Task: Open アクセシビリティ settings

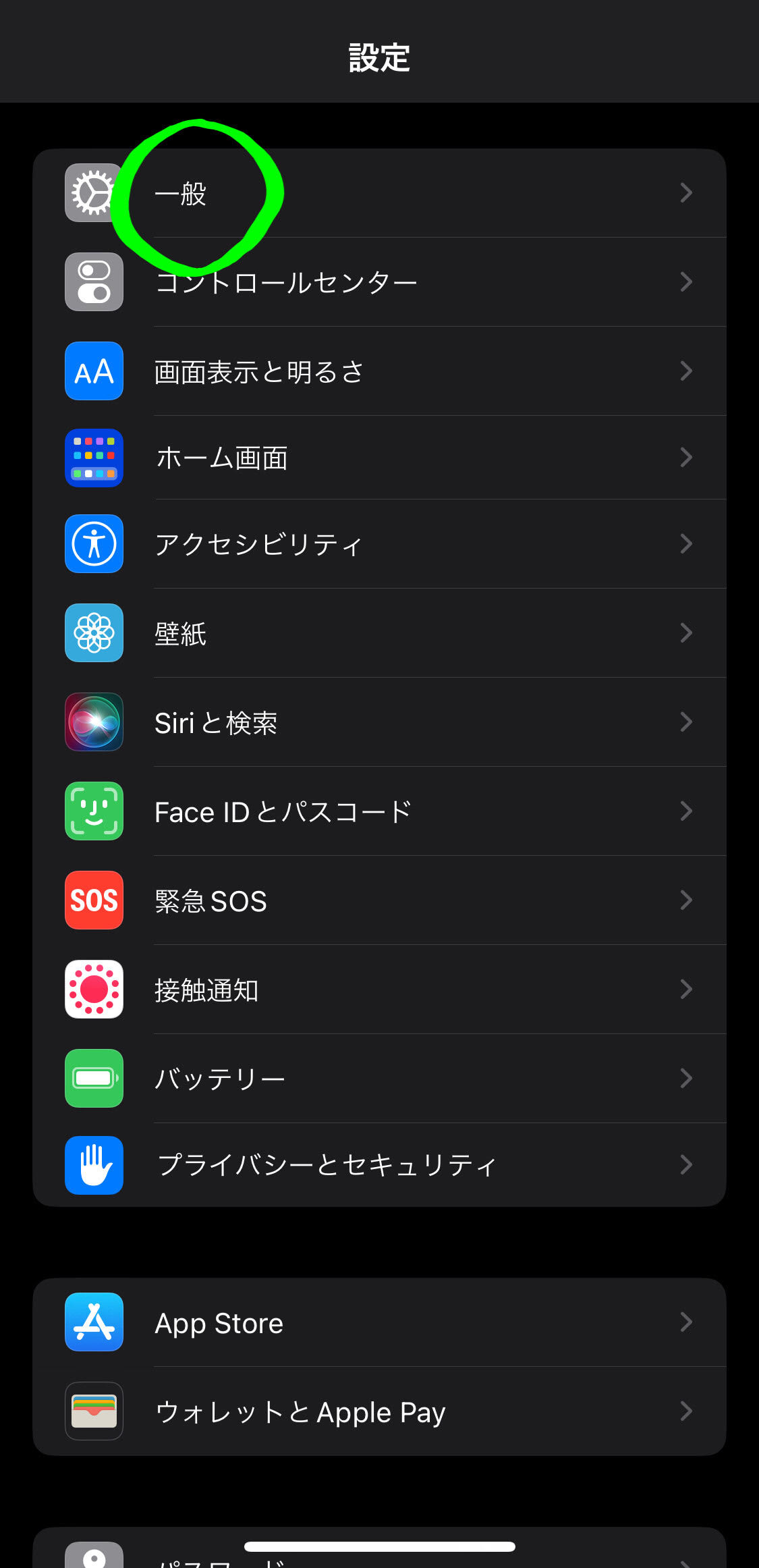Action: pyautogui.click(x=378, y=544)
